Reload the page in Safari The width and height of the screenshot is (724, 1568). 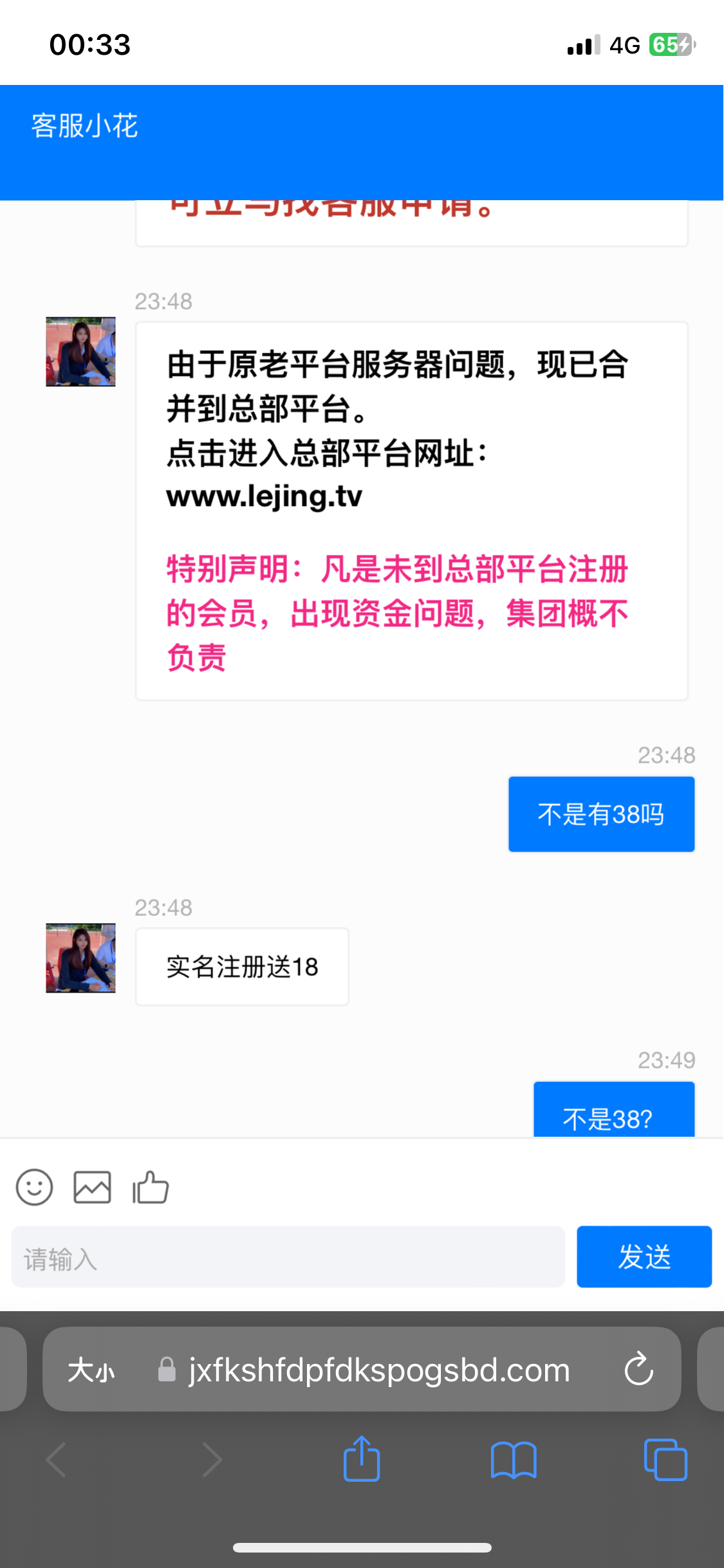[638, 1369]
